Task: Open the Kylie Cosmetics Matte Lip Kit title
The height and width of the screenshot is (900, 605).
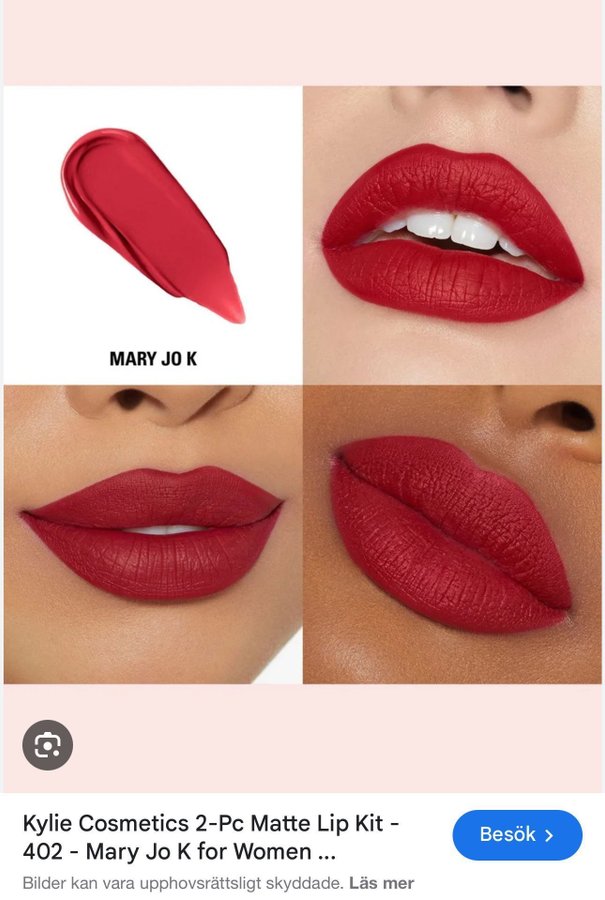Action: tap(211, 839)
